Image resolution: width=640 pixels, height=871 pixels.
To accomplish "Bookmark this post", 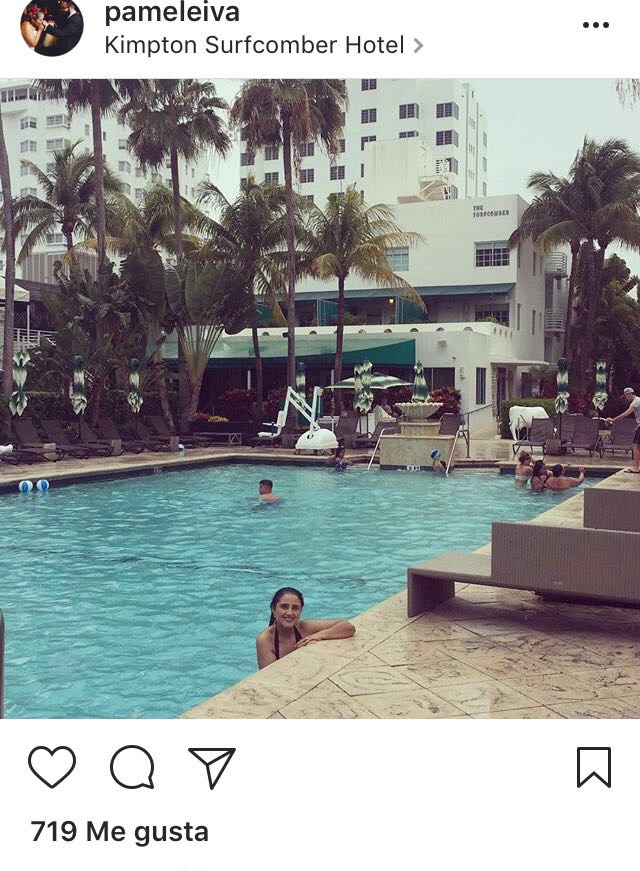I will [x=593, y=767].
